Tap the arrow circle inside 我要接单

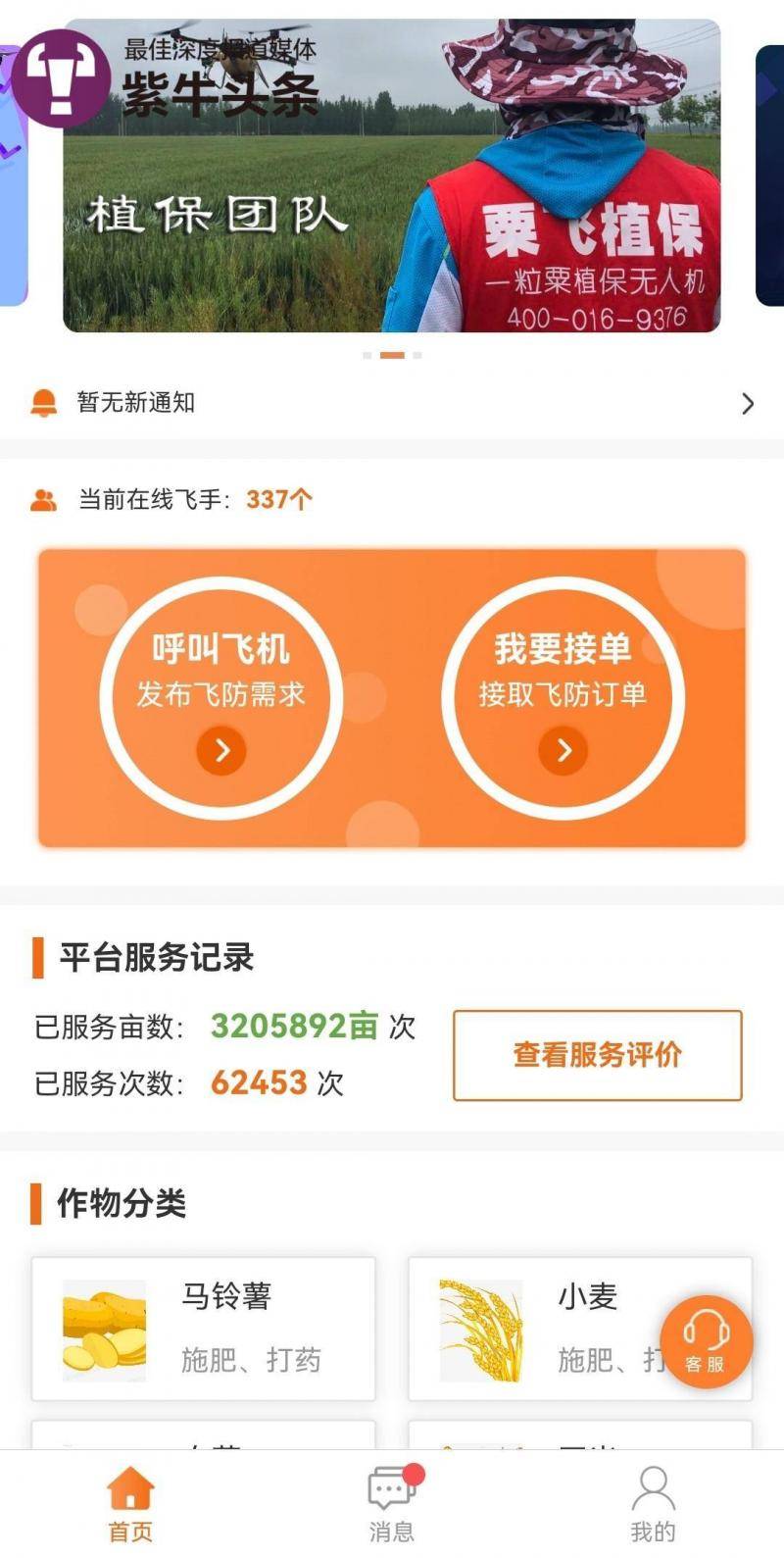(x=563, y=750)
